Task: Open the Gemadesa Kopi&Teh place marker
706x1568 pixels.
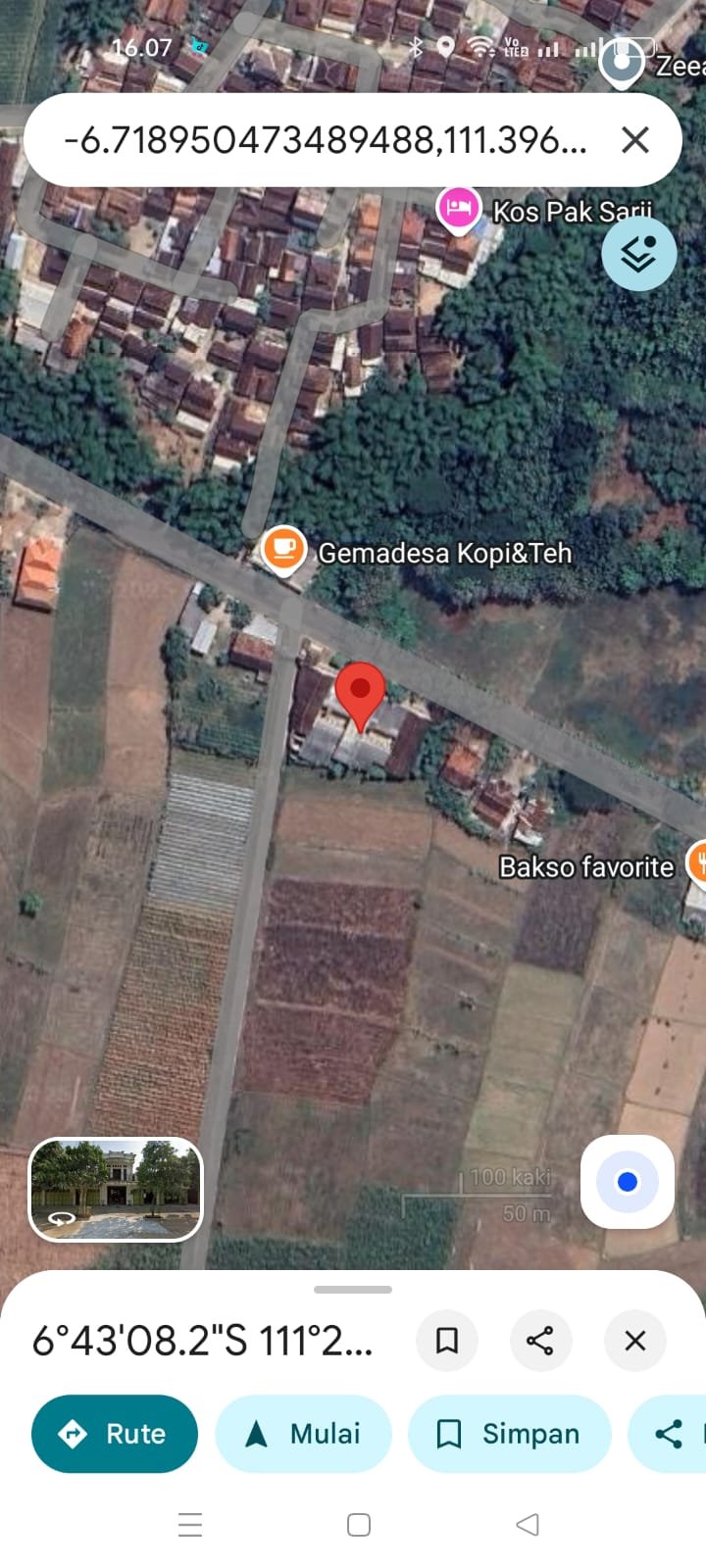Action: pyautogui.click(x=283, y=549)
